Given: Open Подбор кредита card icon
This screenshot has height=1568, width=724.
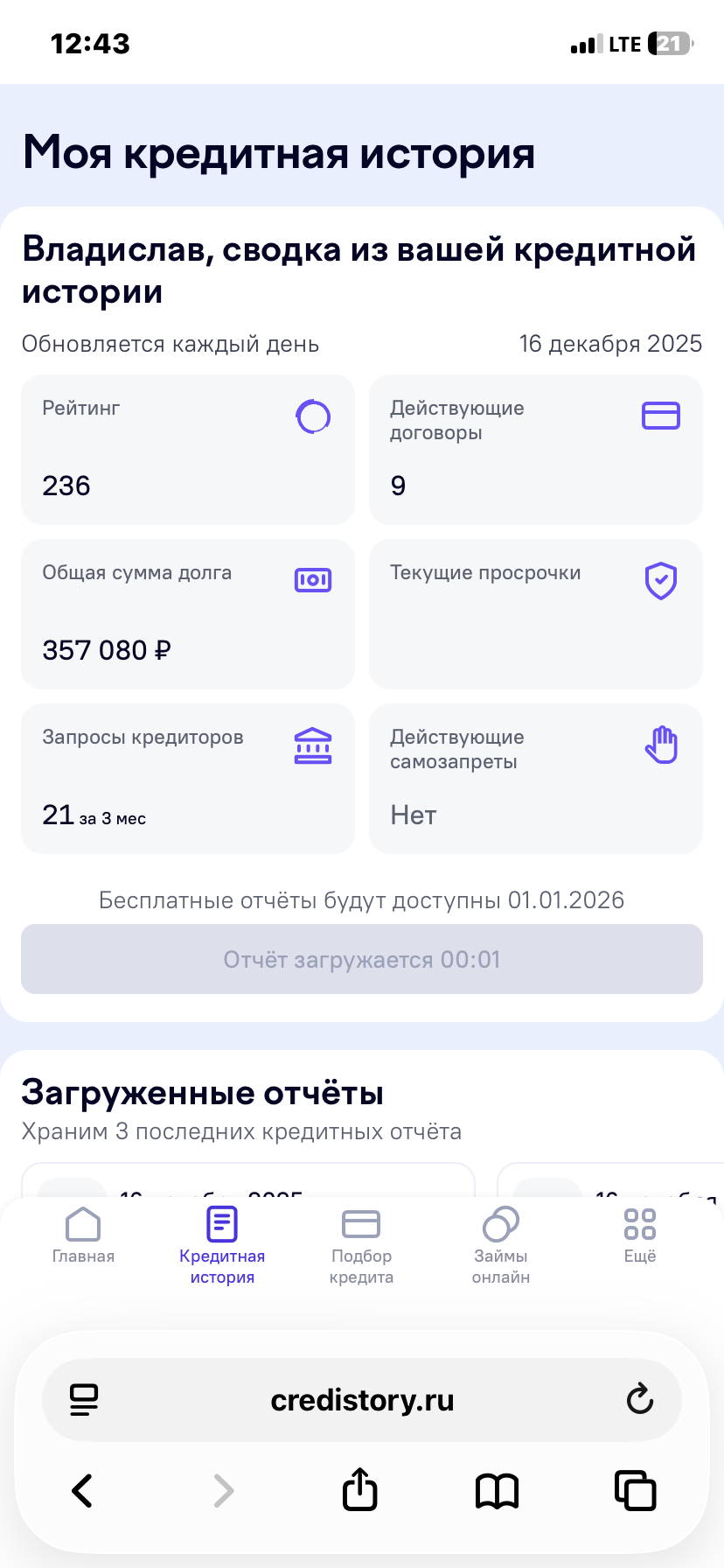Looking at the screenshot, I should 361,1223.
